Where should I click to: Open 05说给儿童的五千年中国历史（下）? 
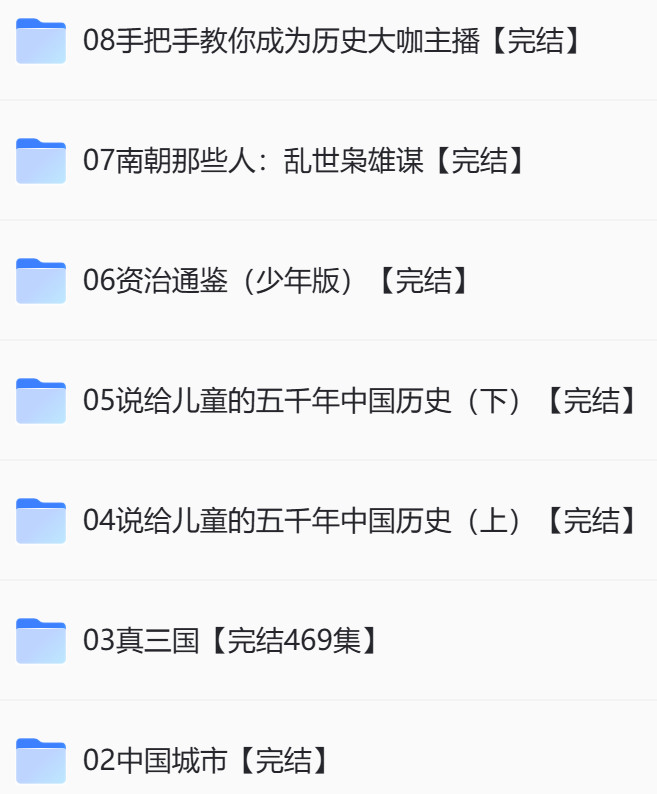coord(360,401)
